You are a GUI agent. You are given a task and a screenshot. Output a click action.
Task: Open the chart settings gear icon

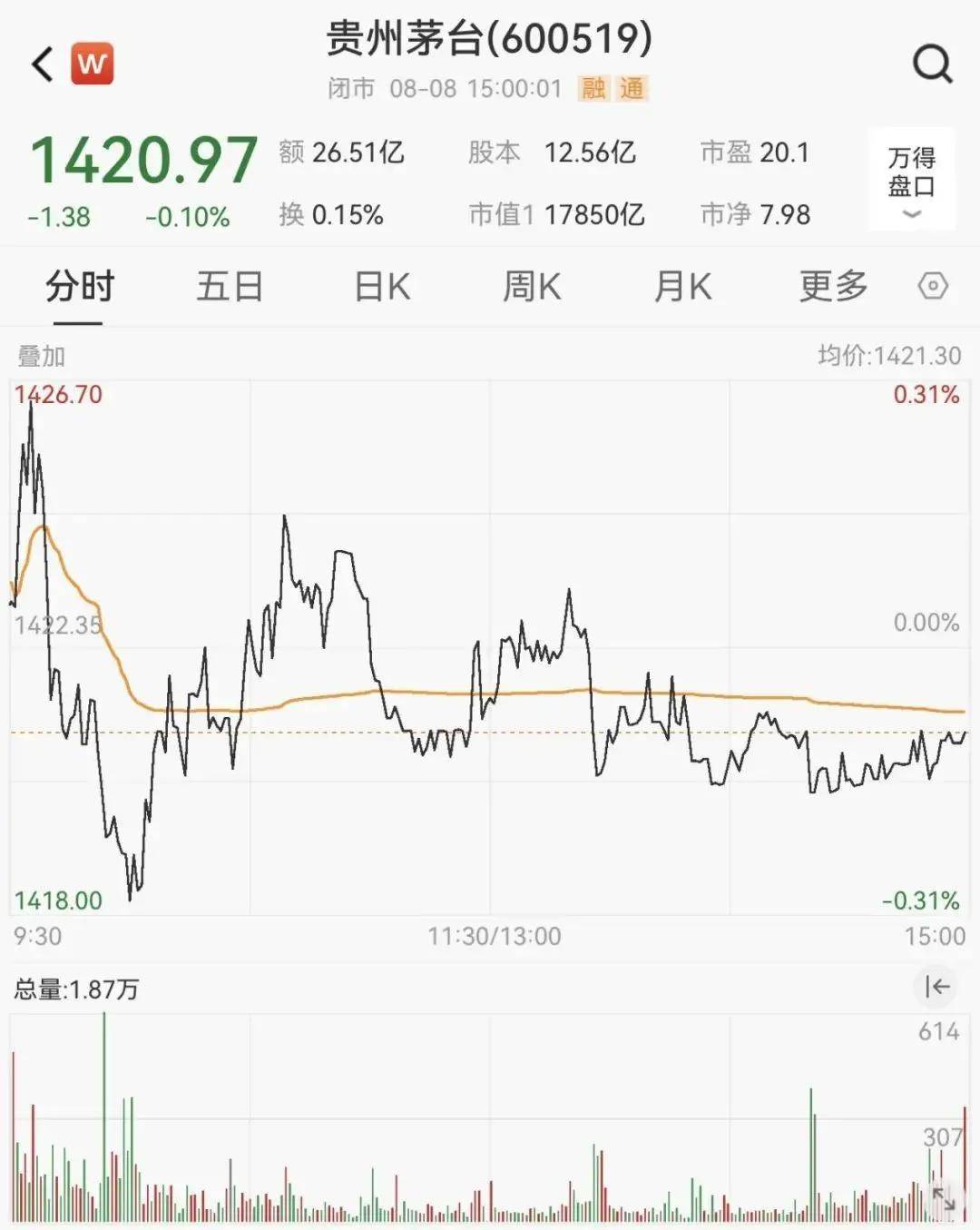(x=930, y=285)
